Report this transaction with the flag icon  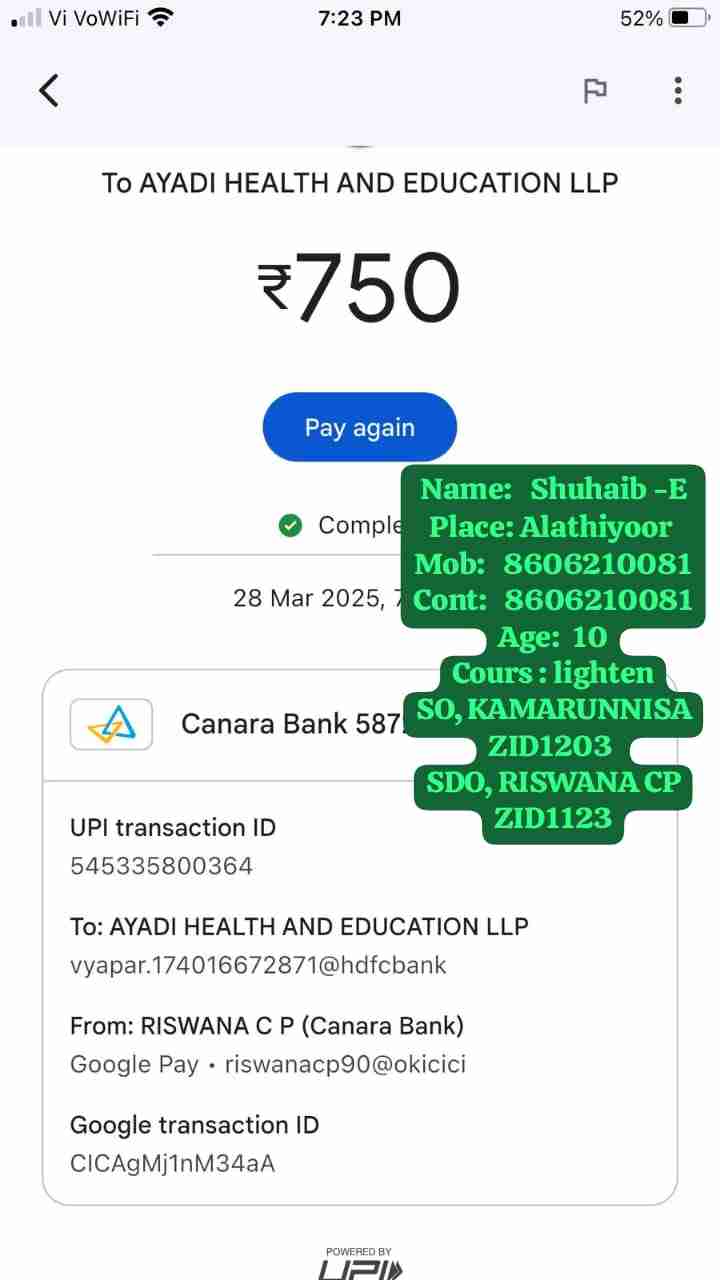pyautogui.click(x=595, y=91)
